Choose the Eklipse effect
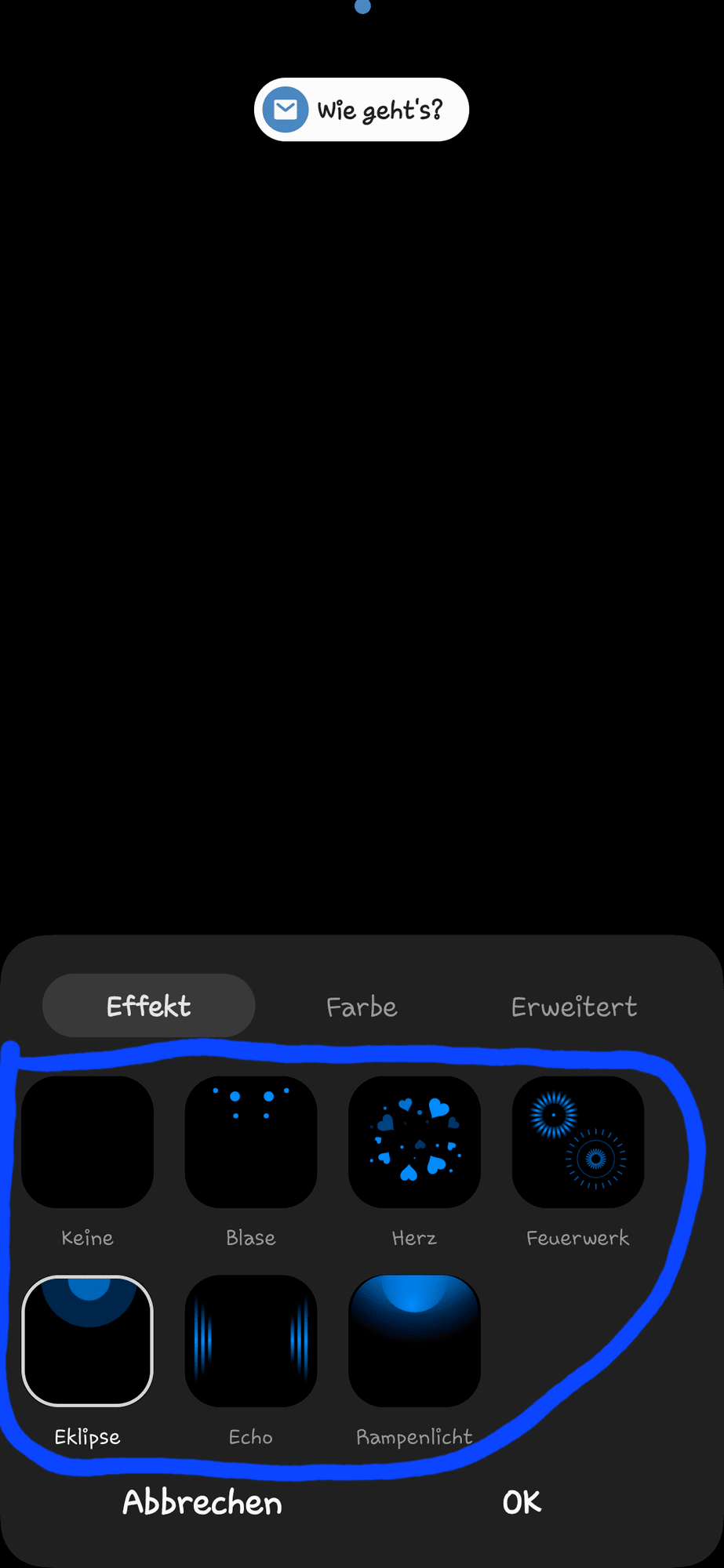This screenshot has height=1568, width=724. click(87, 1341)
